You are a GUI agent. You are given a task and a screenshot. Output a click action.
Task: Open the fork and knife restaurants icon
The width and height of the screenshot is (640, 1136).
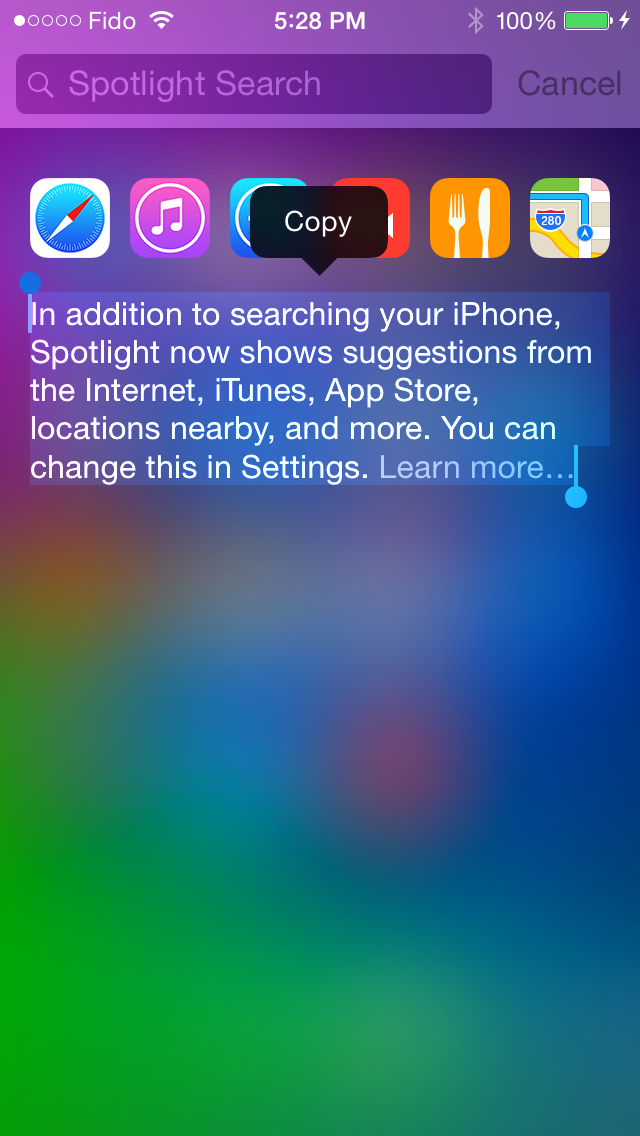click(x=470, y=218)
